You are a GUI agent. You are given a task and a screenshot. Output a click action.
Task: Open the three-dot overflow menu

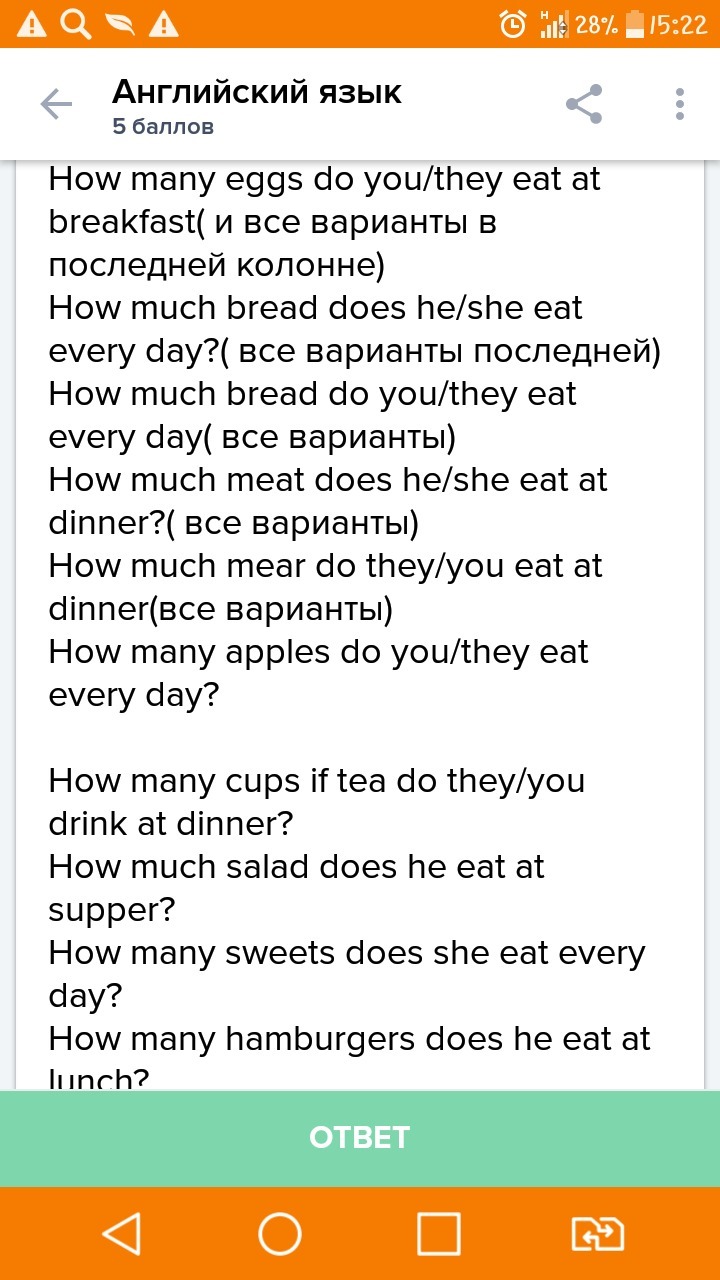680,104
